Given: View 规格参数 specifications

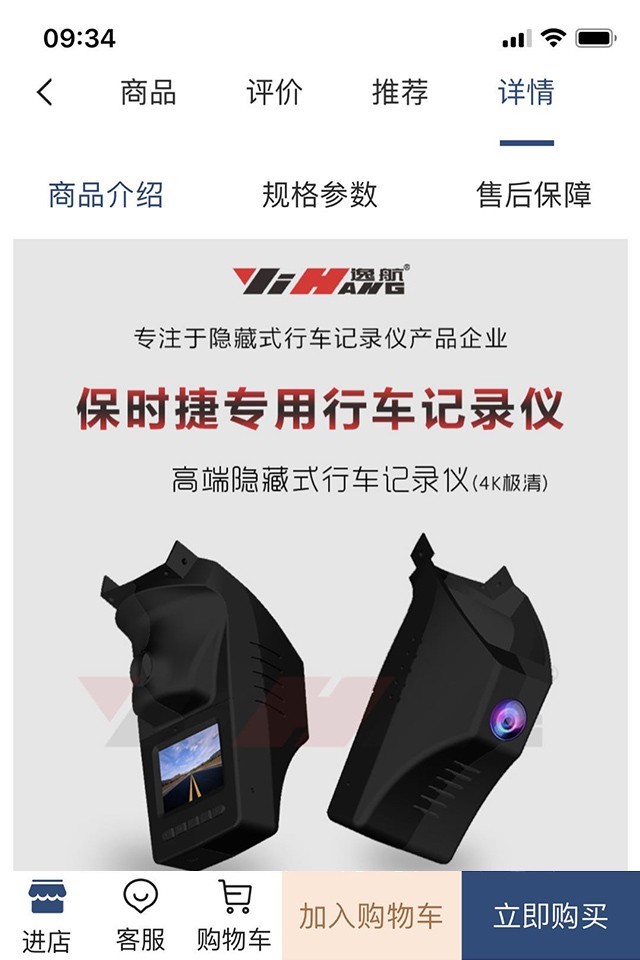Looking at the screenshot, I should point(320,195).
